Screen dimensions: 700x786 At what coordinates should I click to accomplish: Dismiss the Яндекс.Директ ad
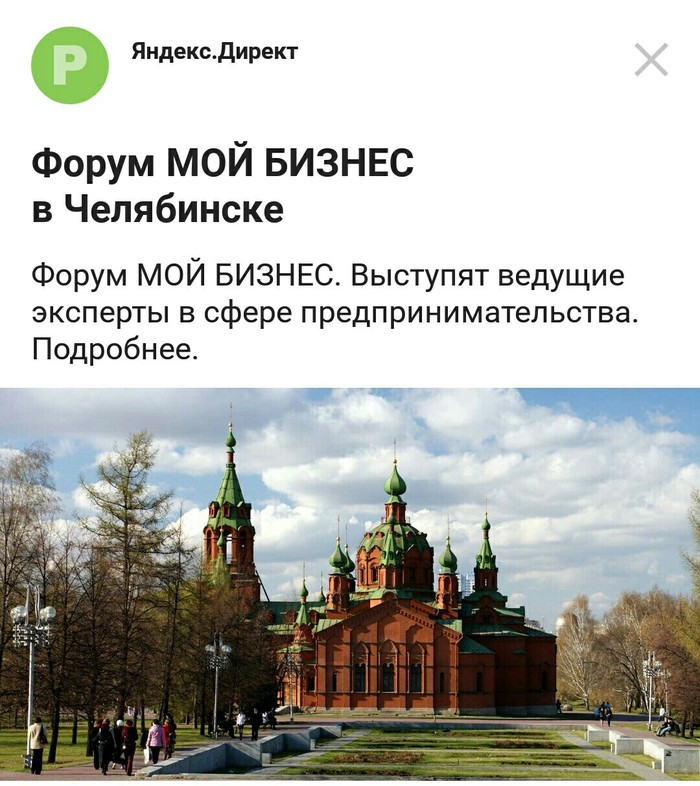(651, 61)
